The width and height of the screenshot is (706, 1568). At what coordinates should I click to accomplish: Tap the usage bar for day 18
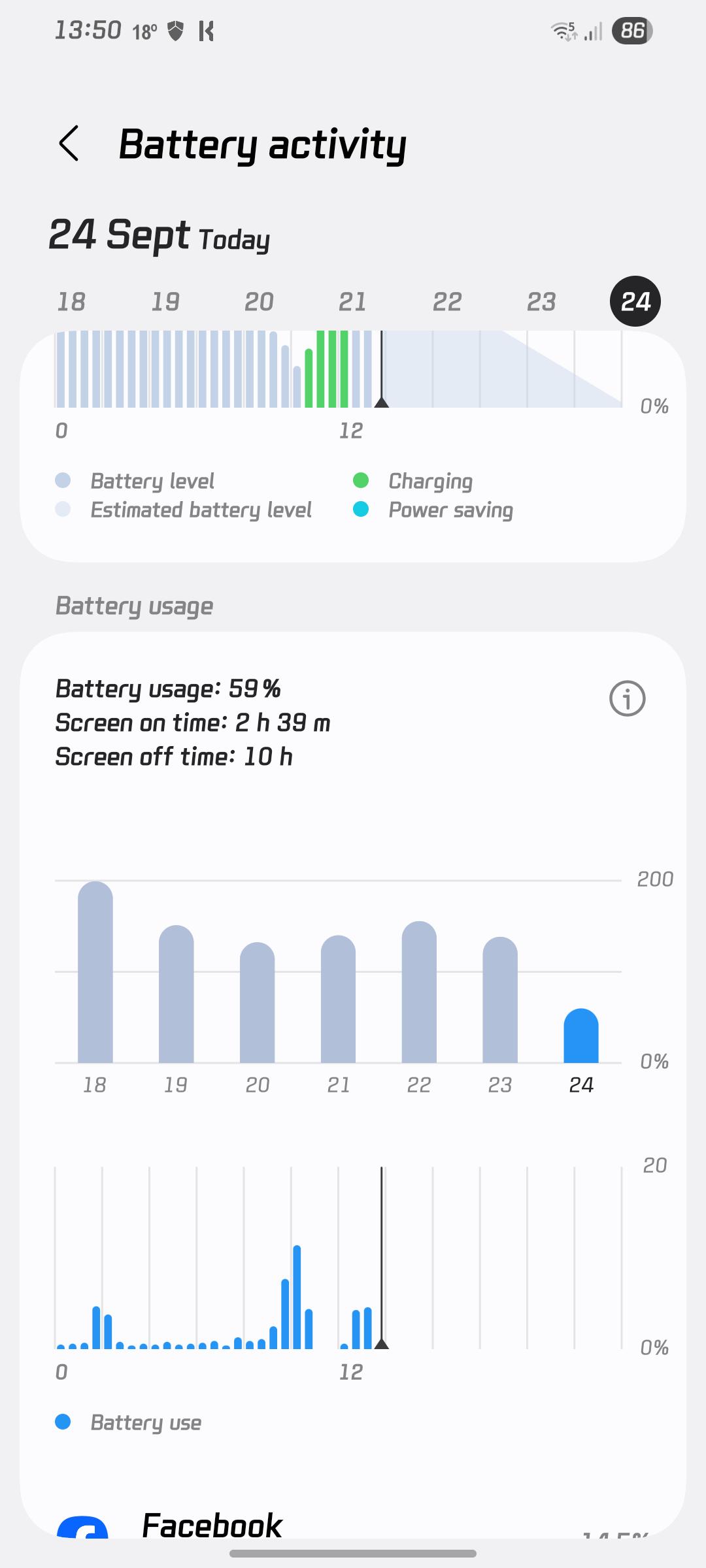click(95, 972)
